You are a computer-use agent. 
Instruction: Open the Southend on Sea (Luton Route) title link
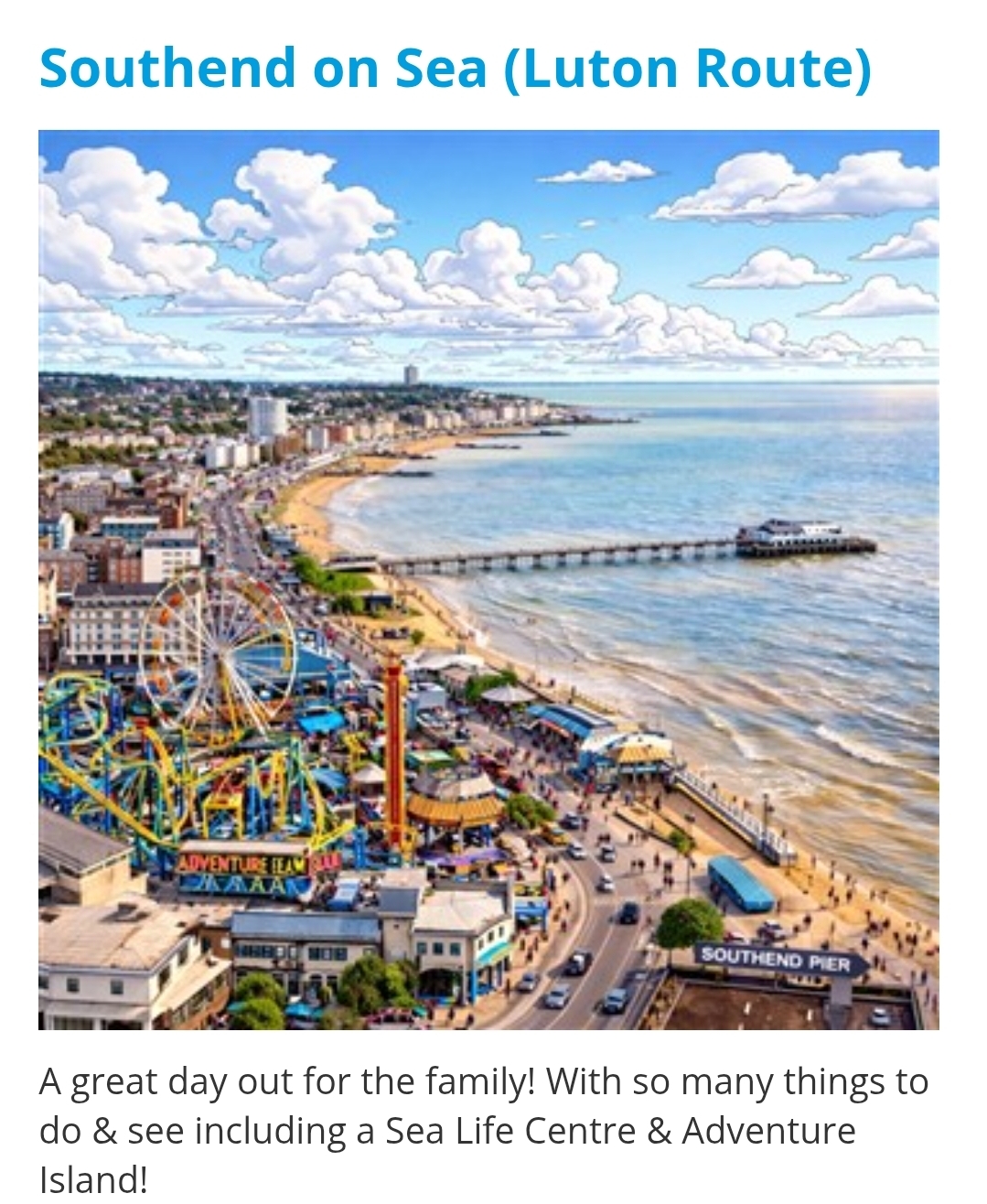tap(455, 69)
